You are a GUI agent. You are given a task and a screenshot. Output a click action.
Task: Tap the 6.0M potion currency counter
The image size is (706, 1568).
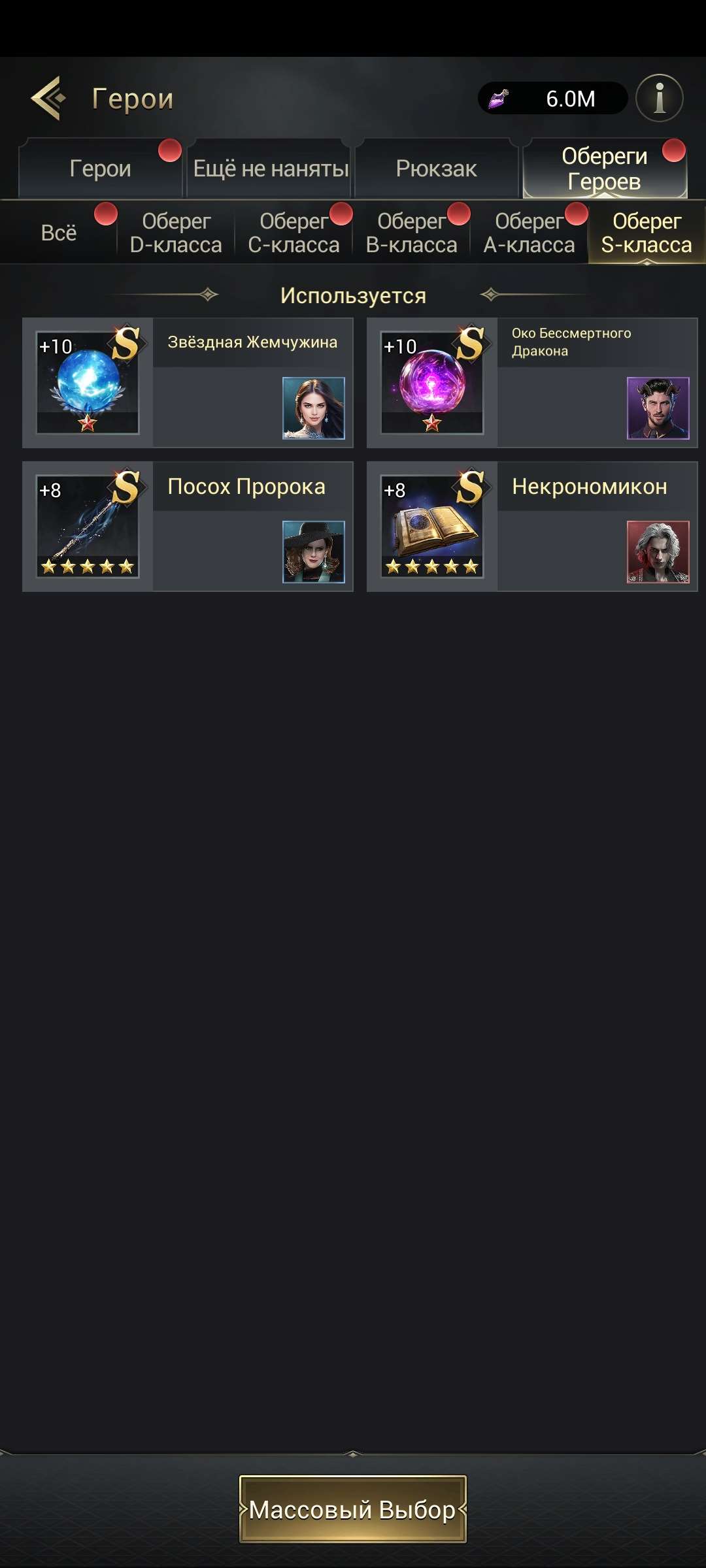[x=552, y=99]
